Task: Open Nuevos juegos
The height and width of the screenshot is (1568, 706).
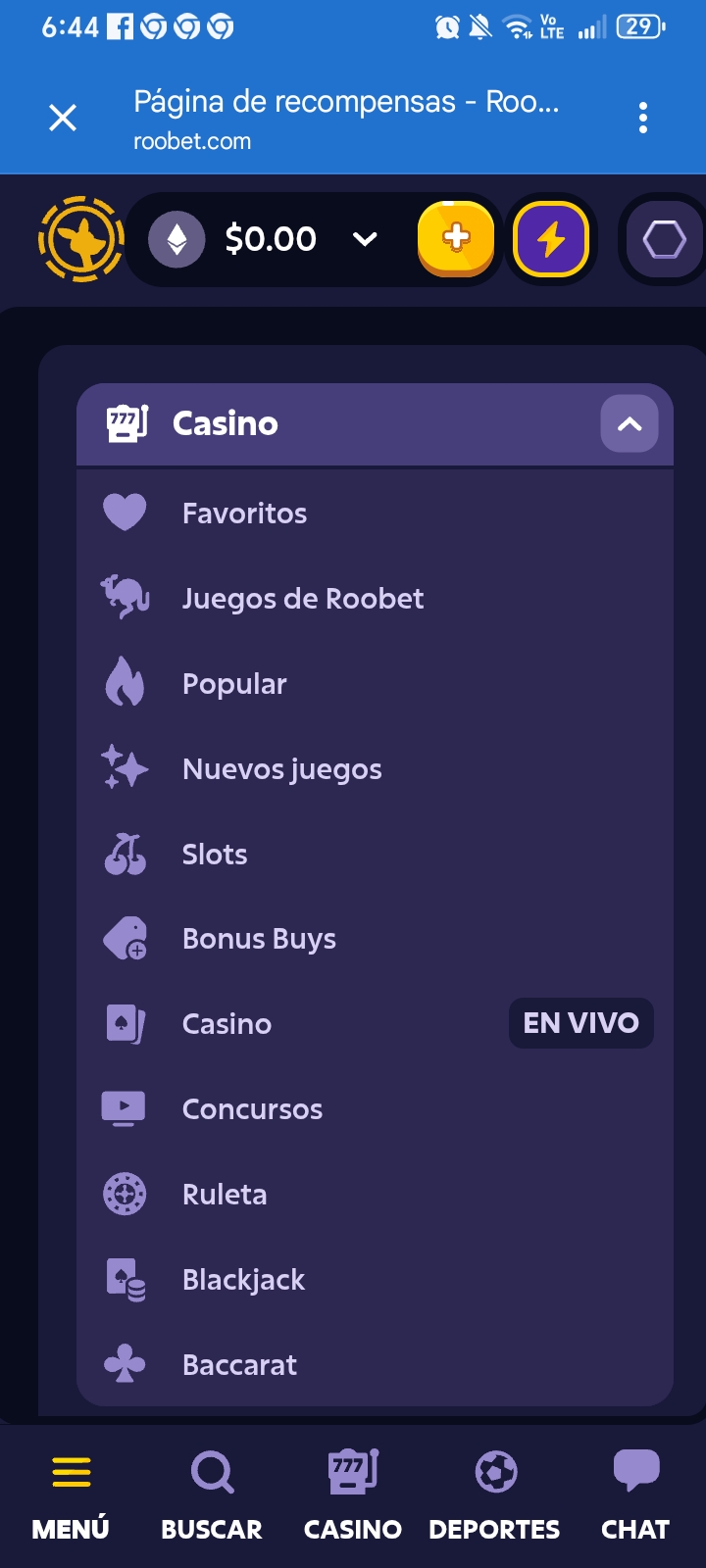Action: 375,768
